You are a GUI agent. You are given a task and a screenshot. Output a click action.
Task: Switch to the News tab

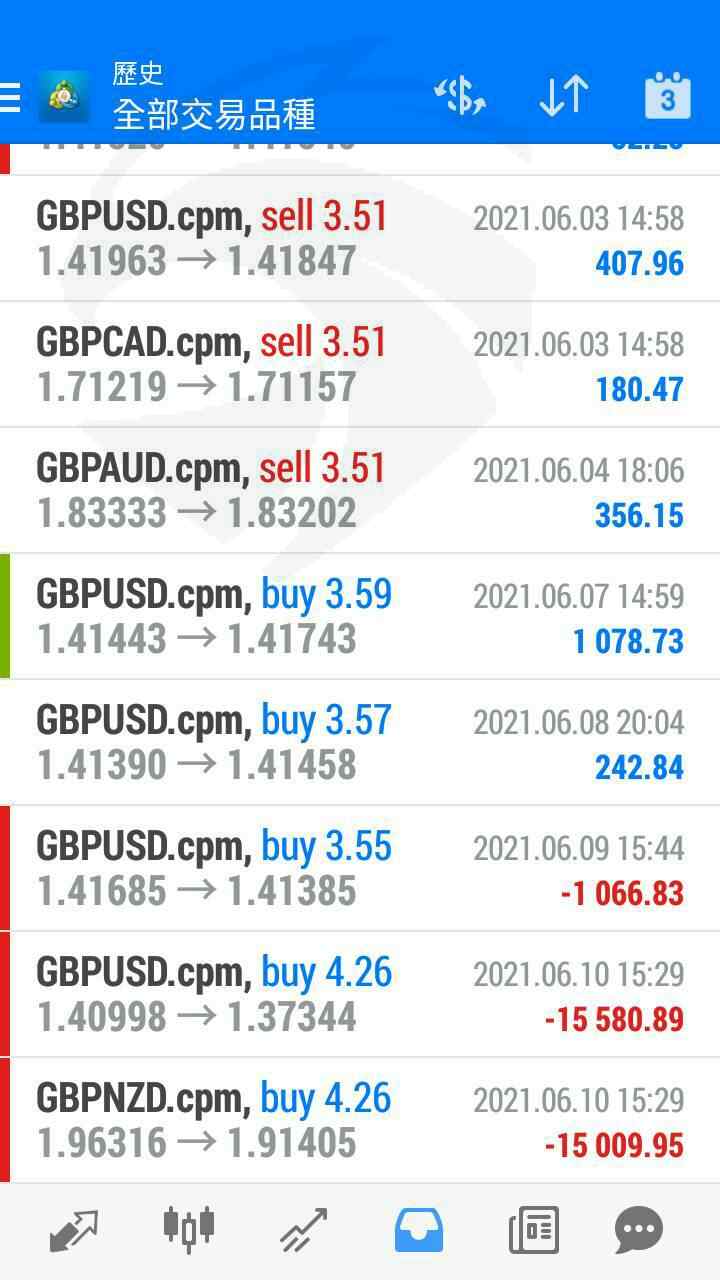[533, 1230]
